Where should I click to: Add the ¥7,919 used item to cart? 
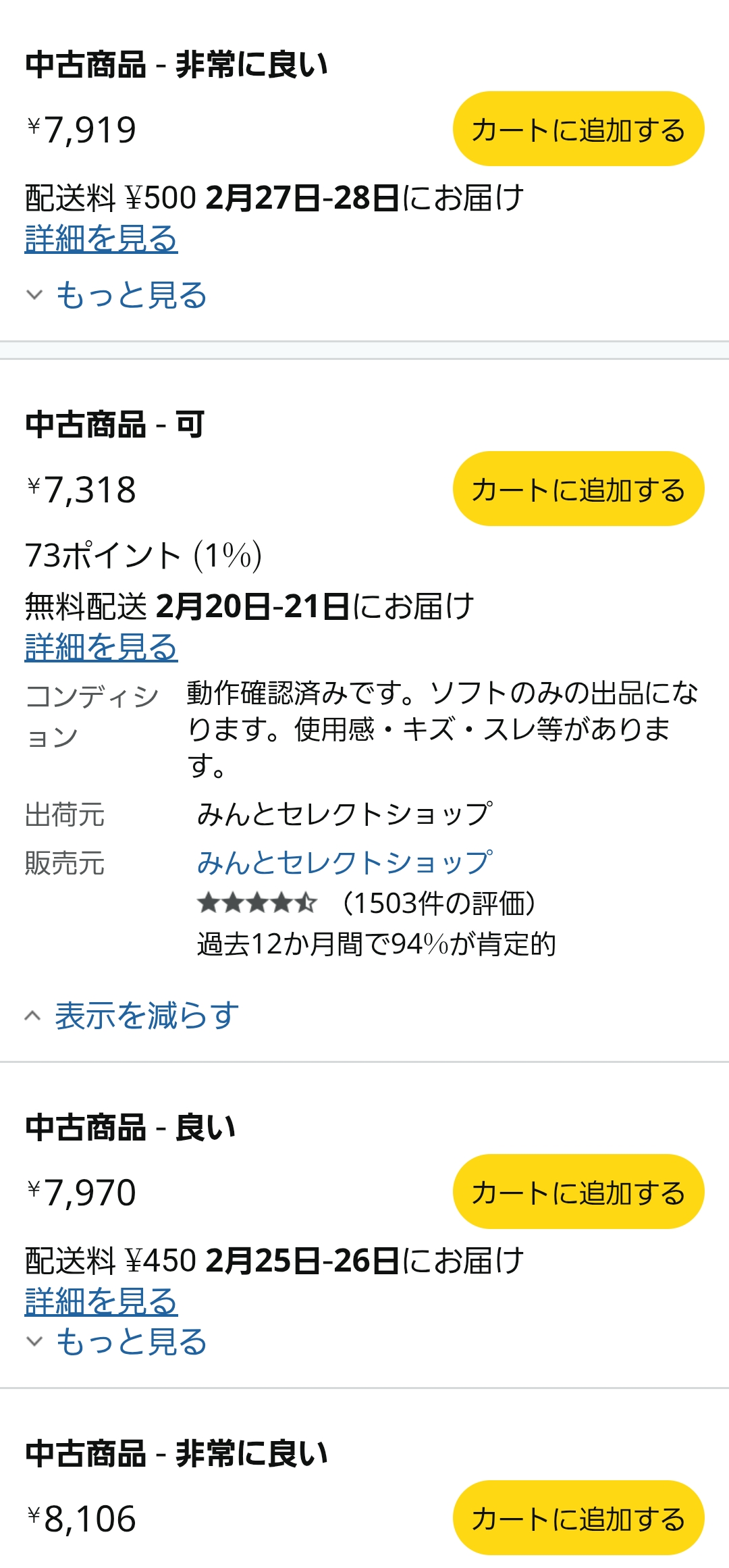coord(578,129)
